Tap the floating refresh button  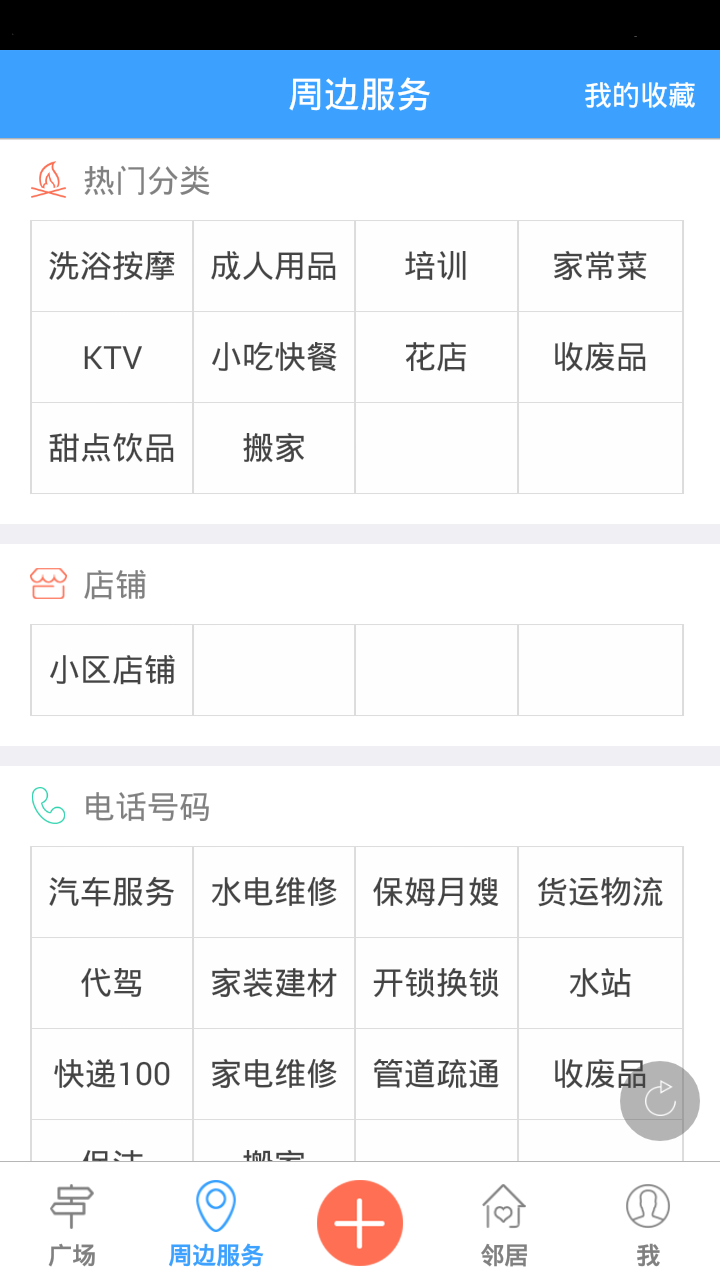660,1101
